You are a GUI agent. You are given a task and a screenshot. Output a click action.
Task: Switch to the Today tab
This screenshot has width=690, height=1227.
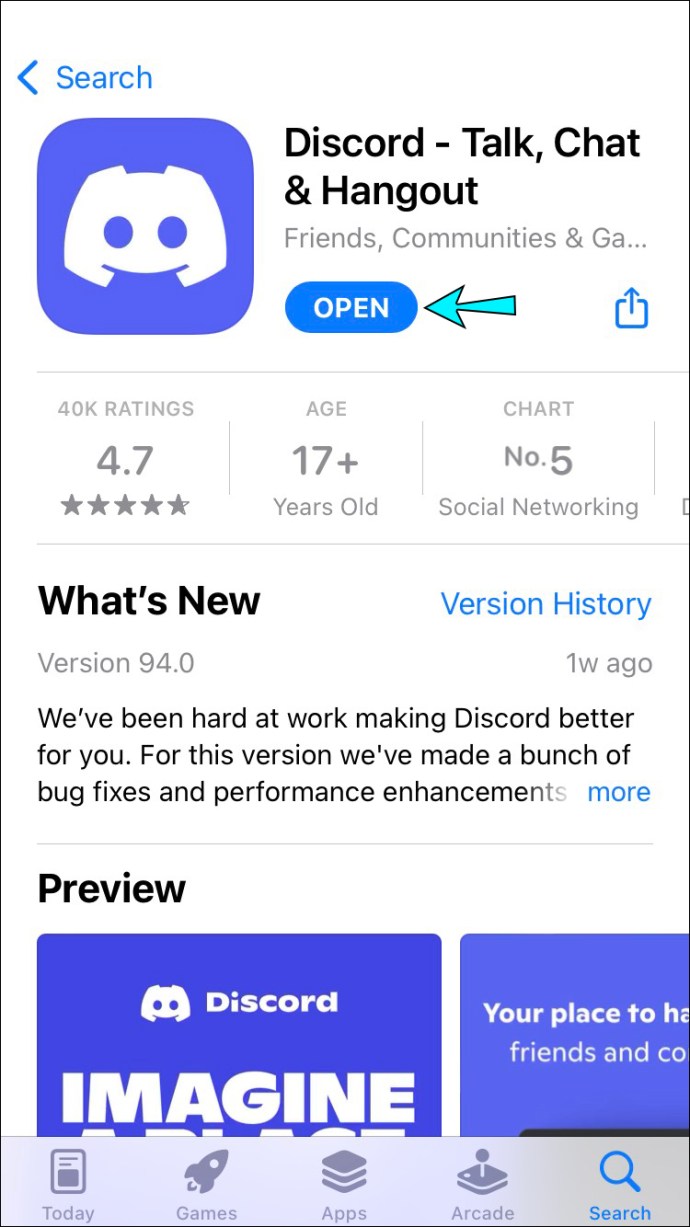67,1185
